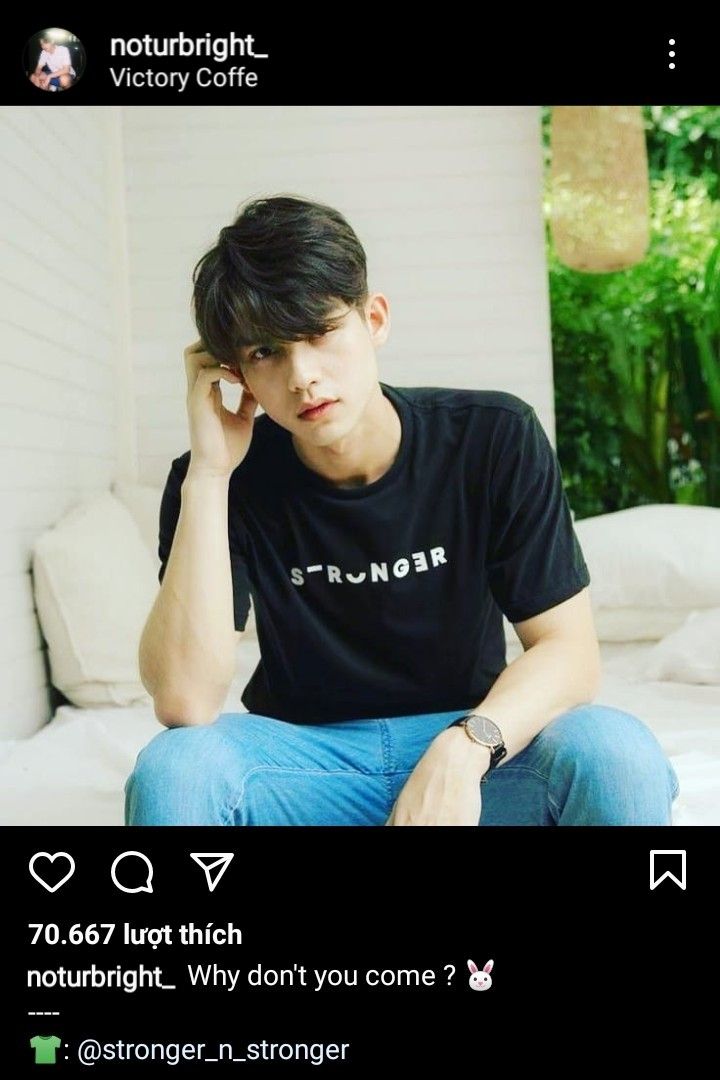Like the post with the heart icon
The image size is (720, 1080).
click(x=52, y=871)
